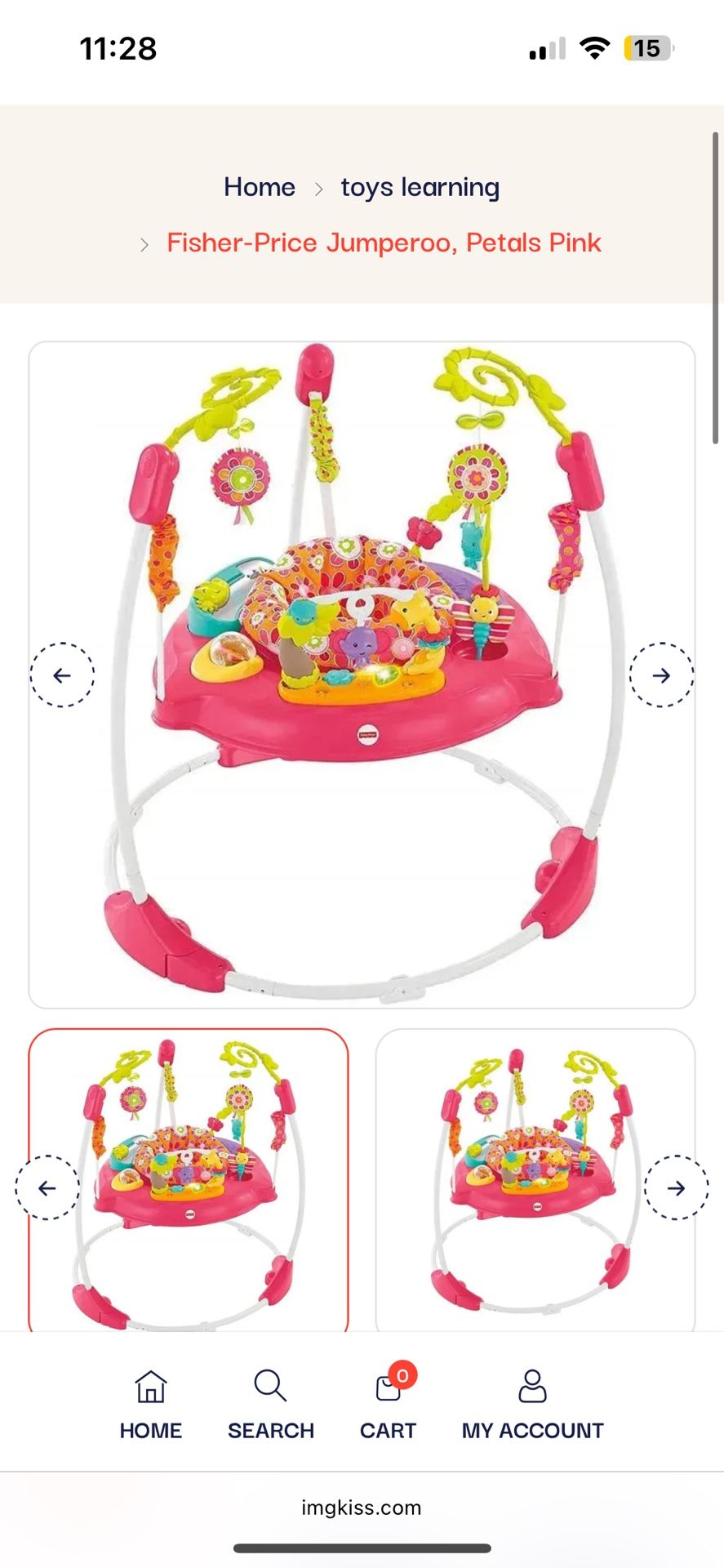Tap the imgkiss.com address bar
Image resolution: width=724 pixels, height=1568 pixels.
(362, 1508)
